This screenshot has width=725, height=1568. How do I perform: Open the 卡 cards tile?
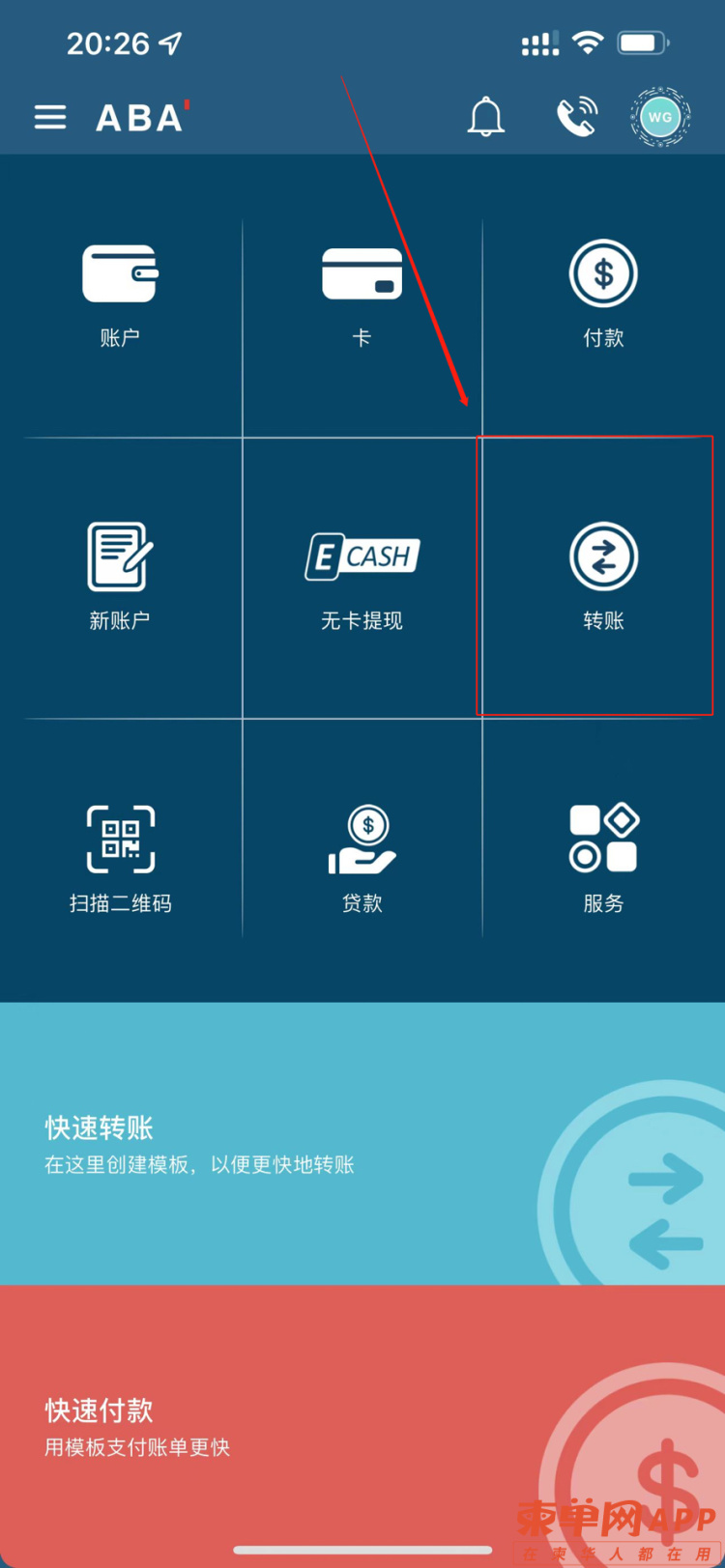362,295
